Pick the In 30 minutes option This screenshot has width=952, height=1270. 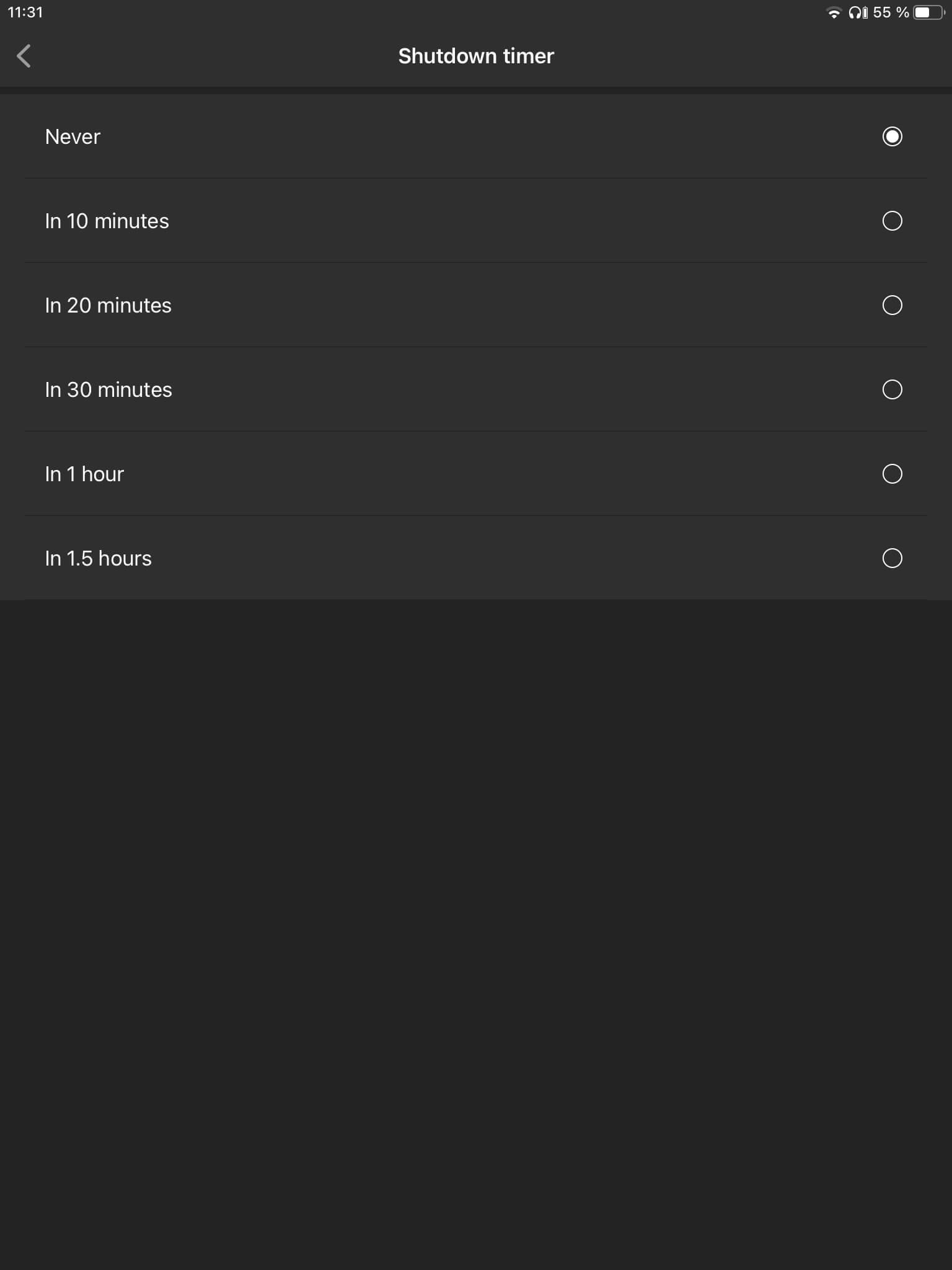pos(891,389)
